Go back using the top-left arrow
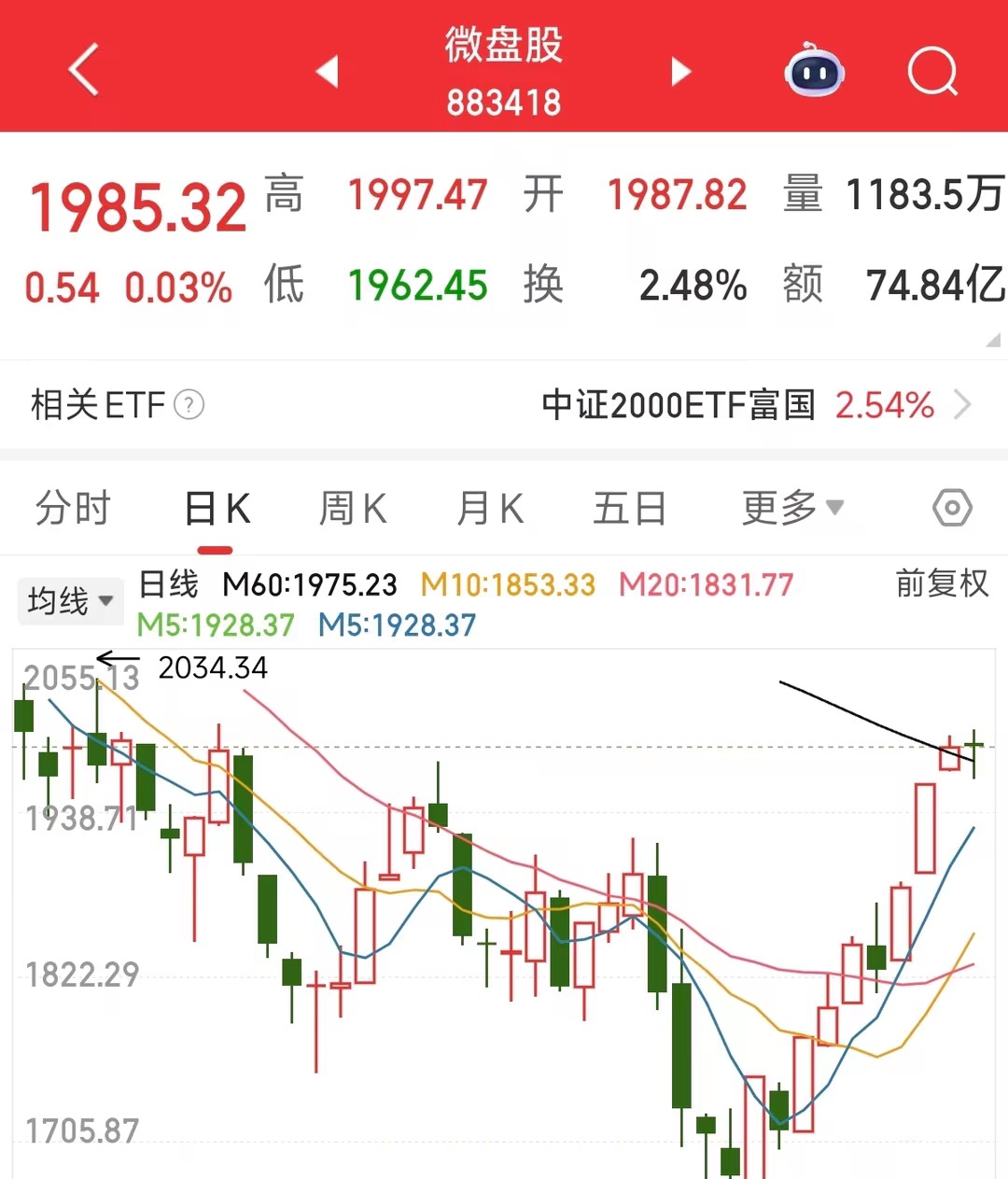The width and height of the screenshot is (1008, 1179). pos(84,70)
